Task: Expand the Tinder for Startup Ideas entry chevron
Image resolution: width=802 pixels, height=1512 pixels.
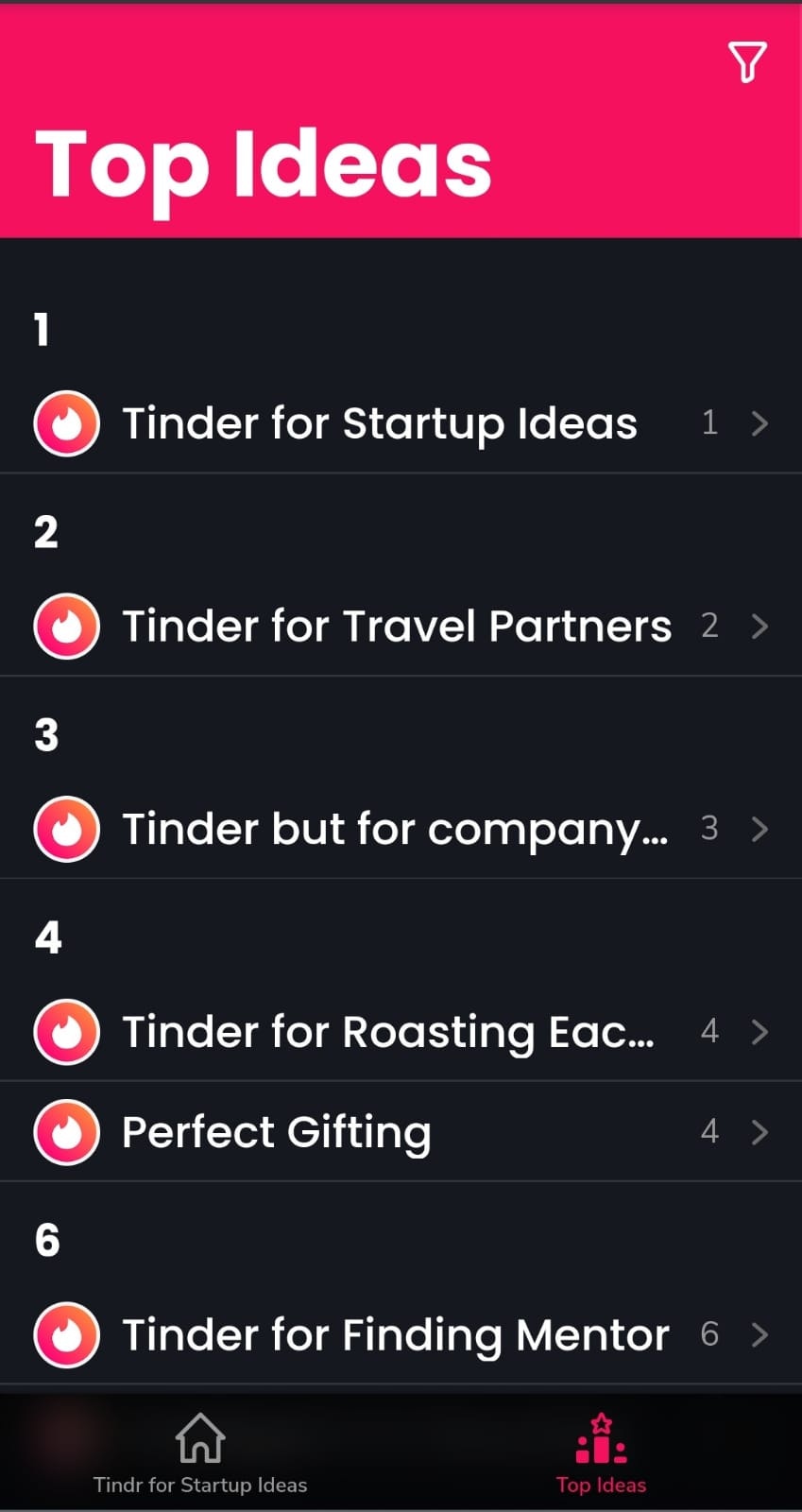Action: click(x=760, y=422)
